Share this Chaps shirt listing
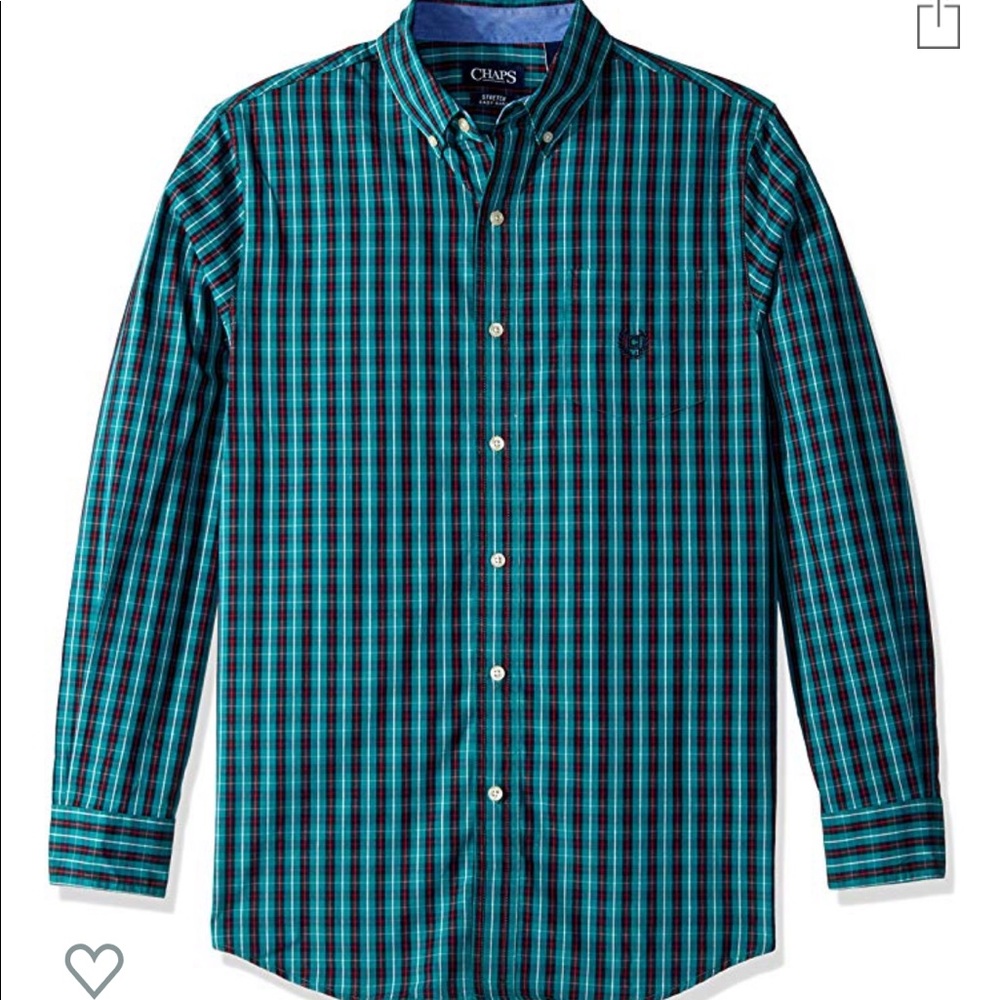Image resolution: width=1000 pixels, height=1000 pixels. 938,24
